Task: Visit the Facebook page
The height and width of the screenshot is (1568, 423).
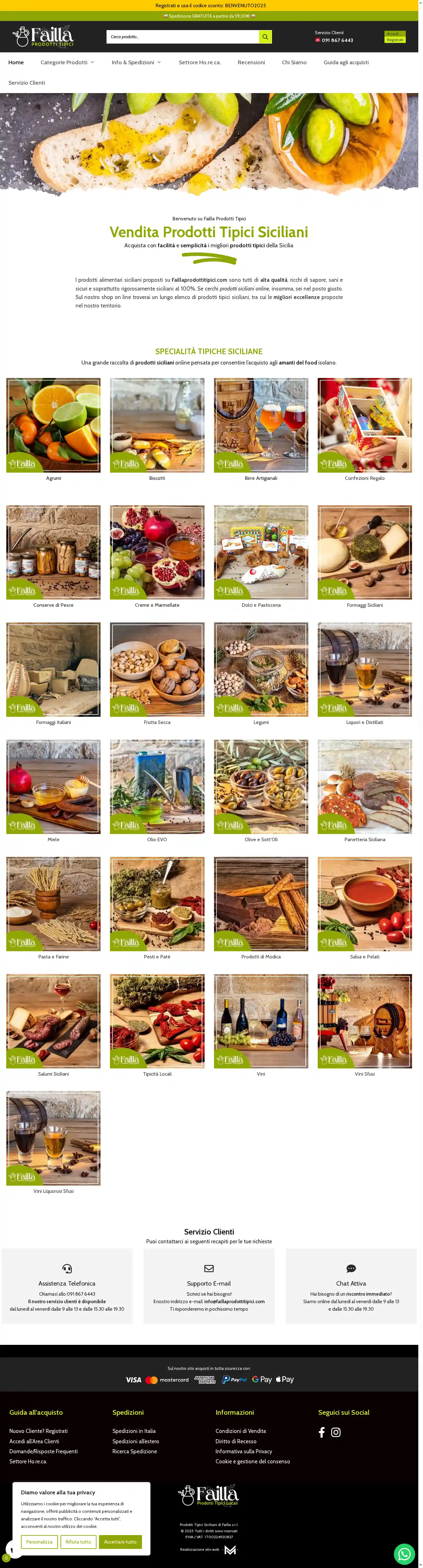Action: click(321, 1432)
